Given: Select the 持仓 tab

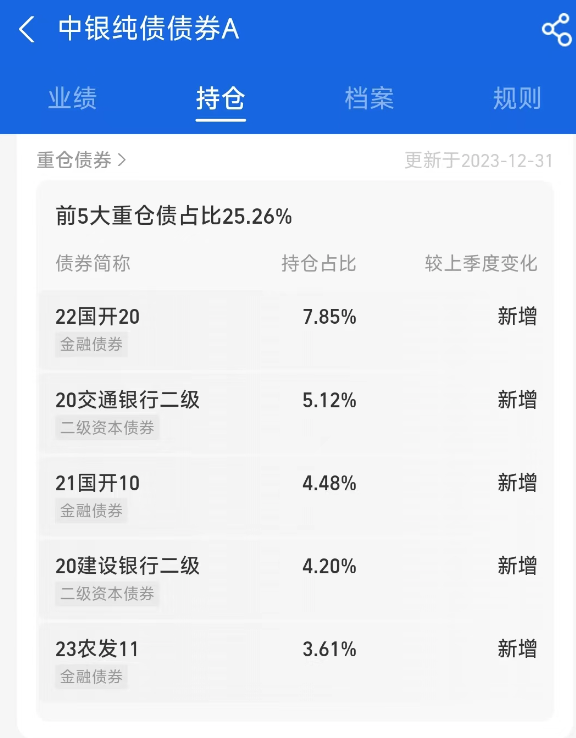Looking at the screenshot, I should click(221, 98).
